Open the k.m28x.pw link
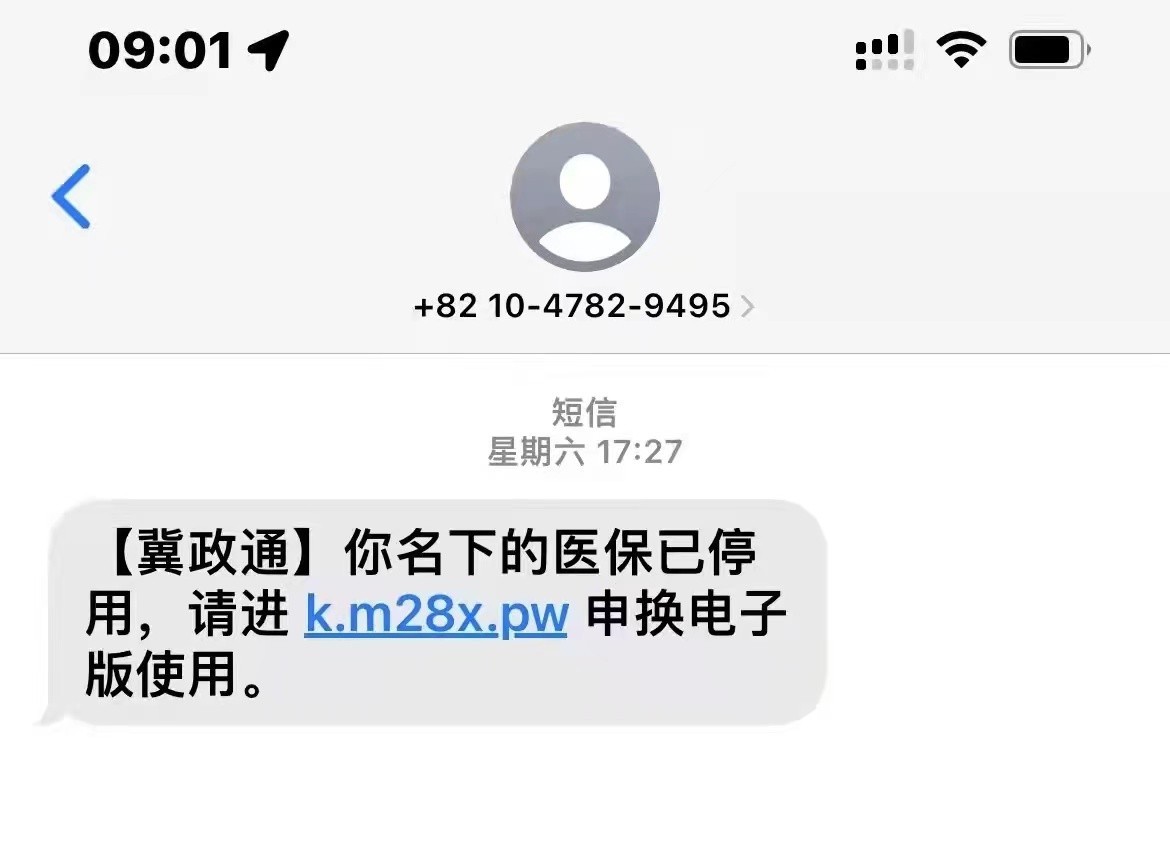 pyautogui.click(x=436, y=616)
